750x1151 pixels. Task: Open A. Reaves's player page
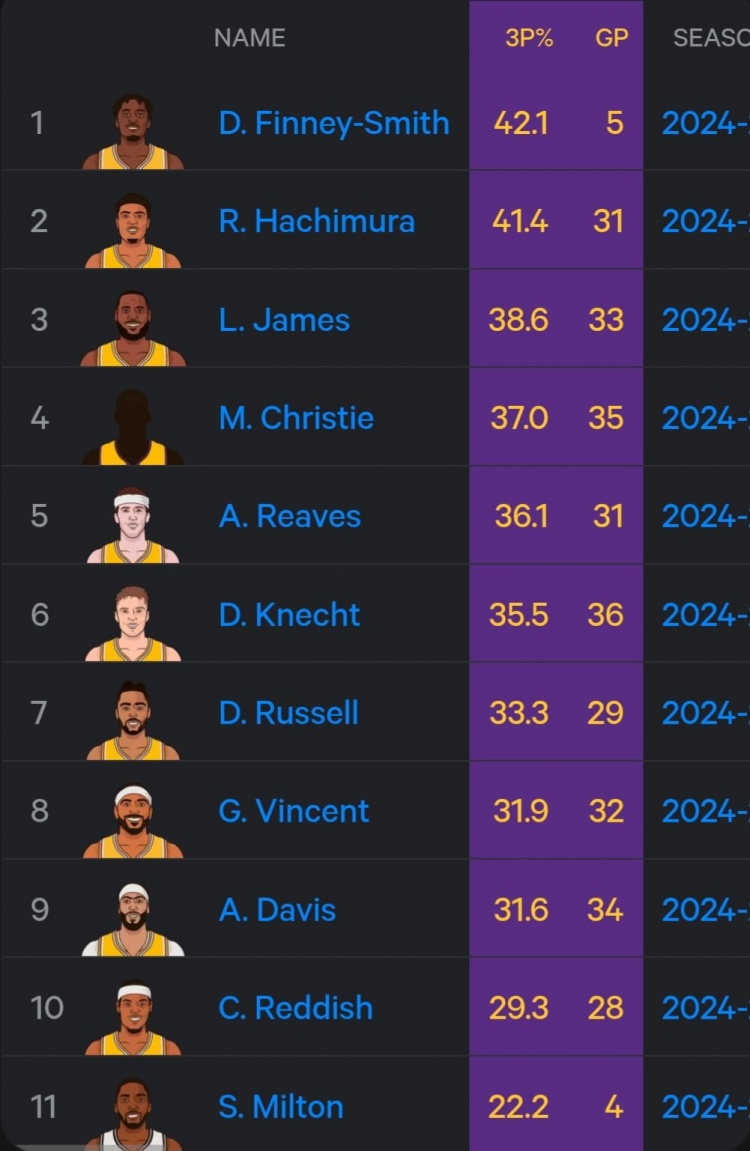(x=289, y=516)
